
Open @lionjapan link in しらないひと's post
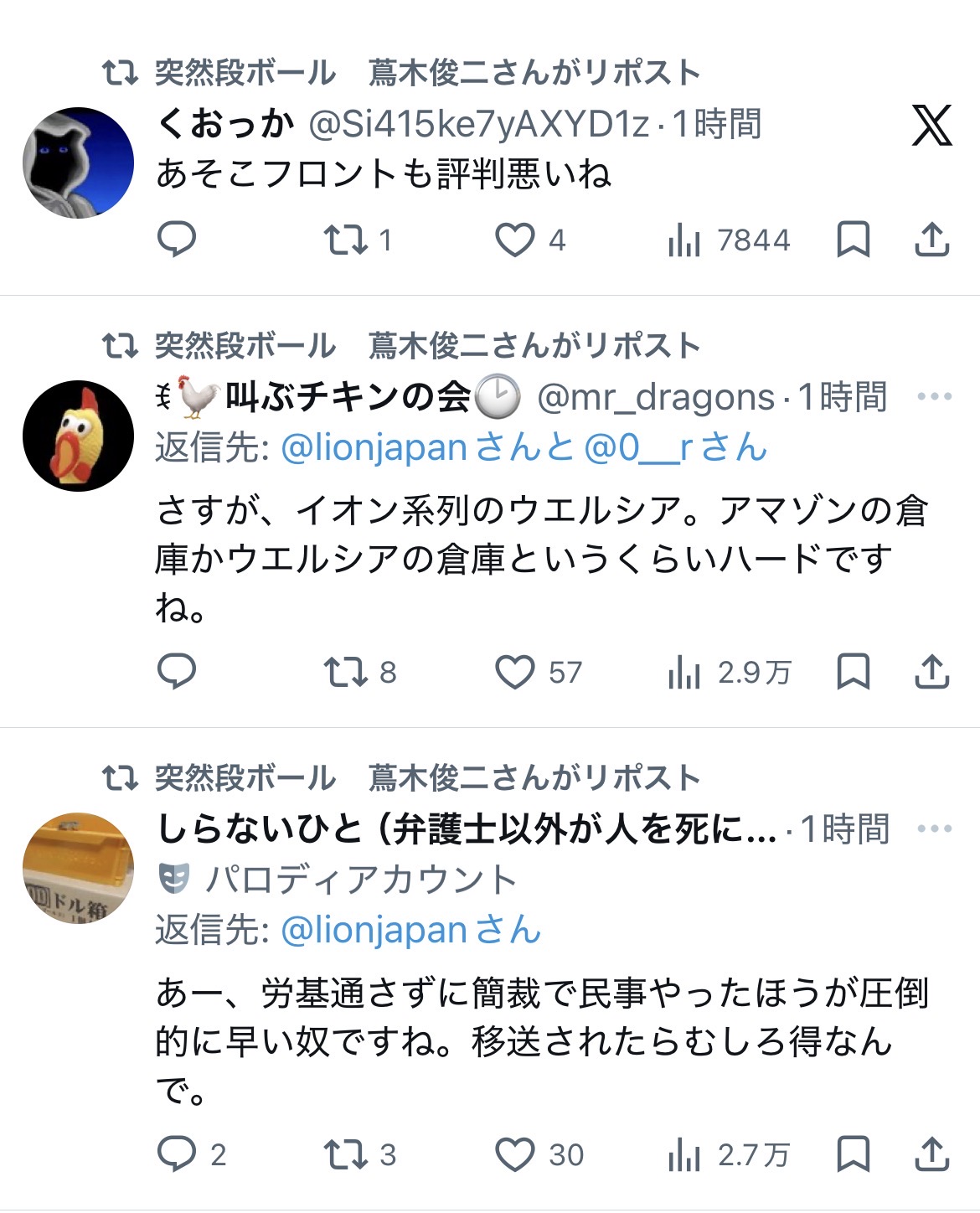374,931
